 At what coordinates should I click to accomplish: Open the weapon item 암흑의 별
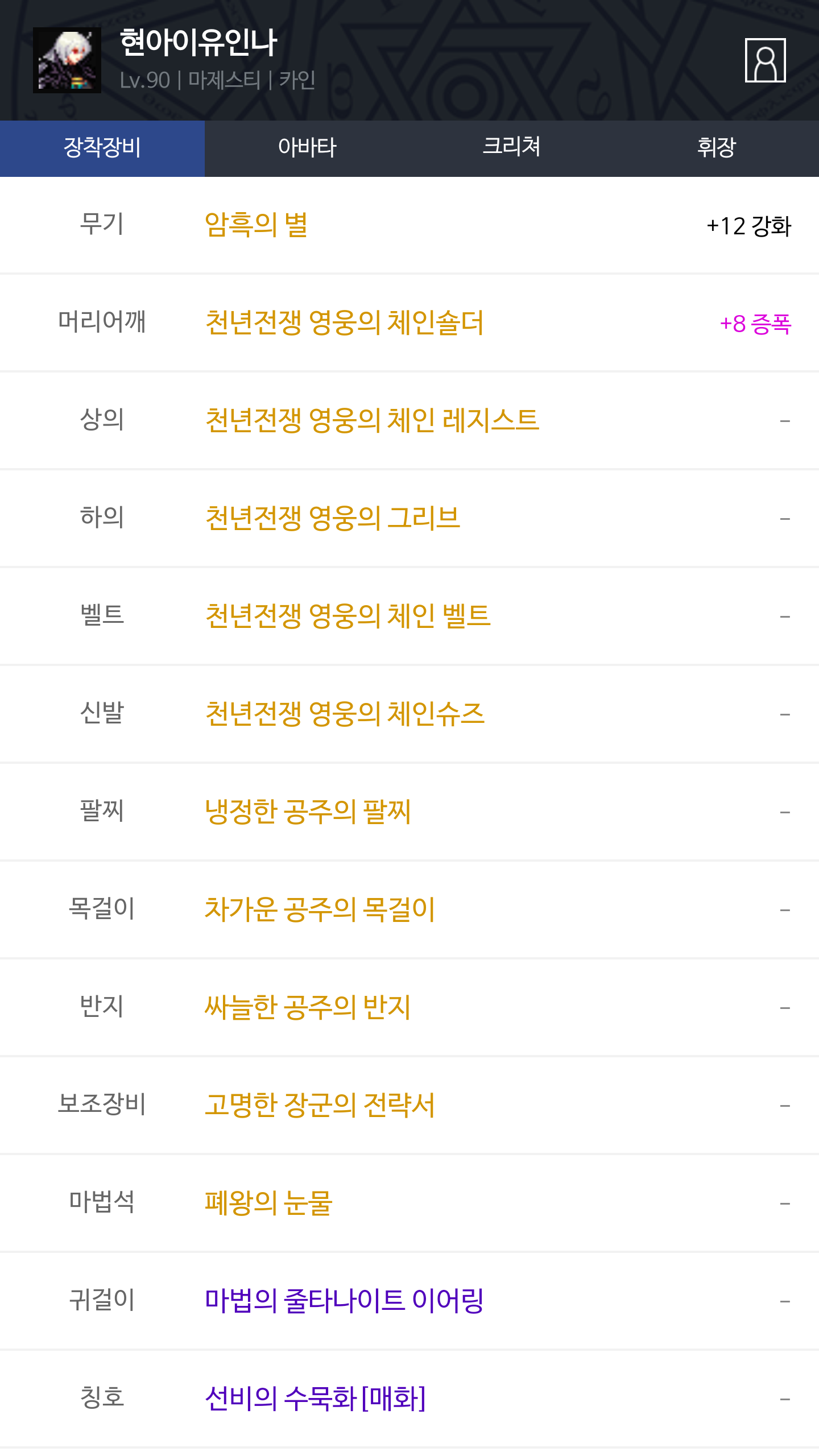[256, 225]
